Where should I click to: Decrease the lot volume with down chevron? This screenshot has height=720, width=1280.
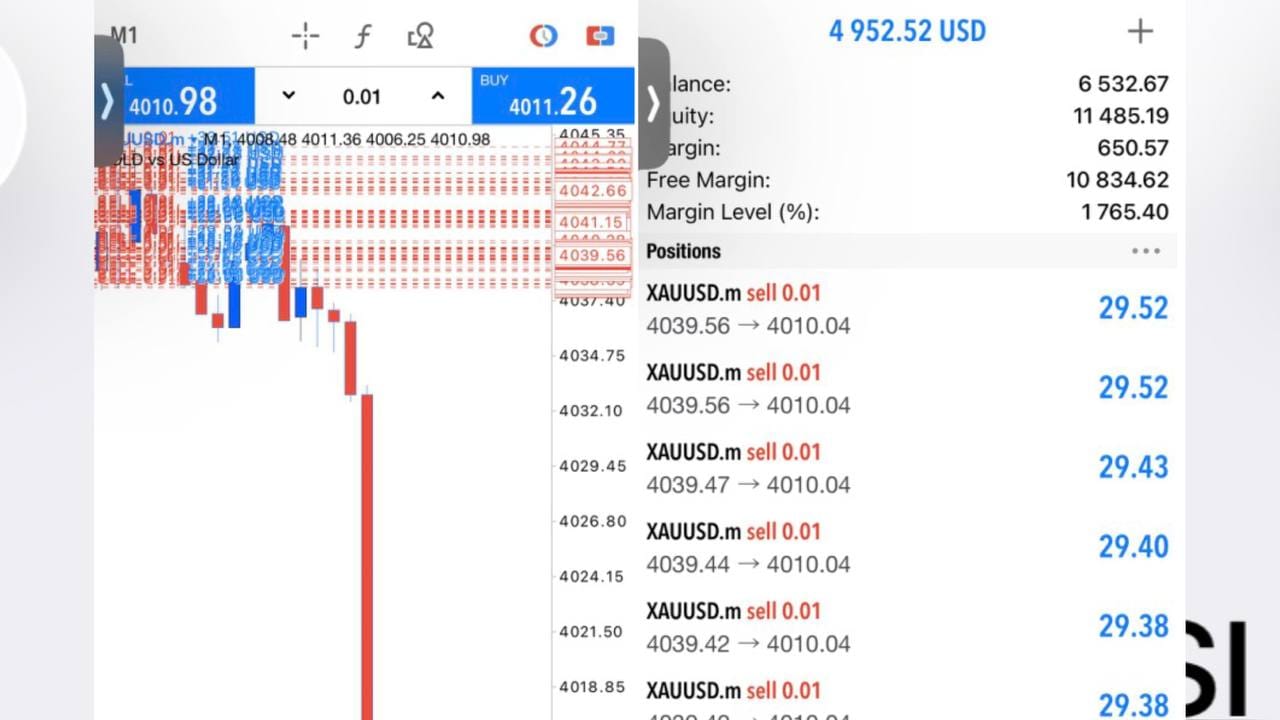(x=289, y=96)
